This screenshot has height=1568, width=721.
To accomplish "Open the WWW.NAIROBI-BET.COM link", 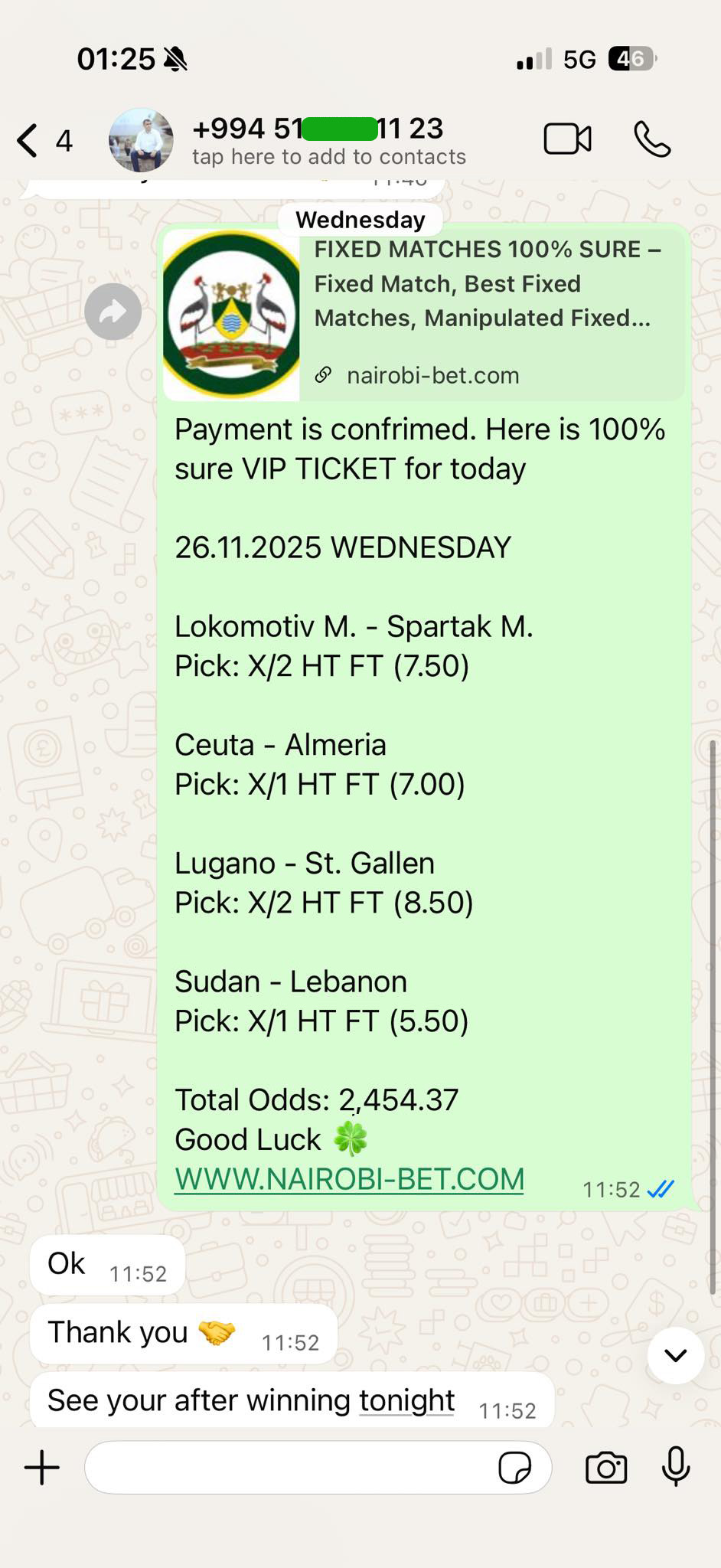I will 349,1179.
